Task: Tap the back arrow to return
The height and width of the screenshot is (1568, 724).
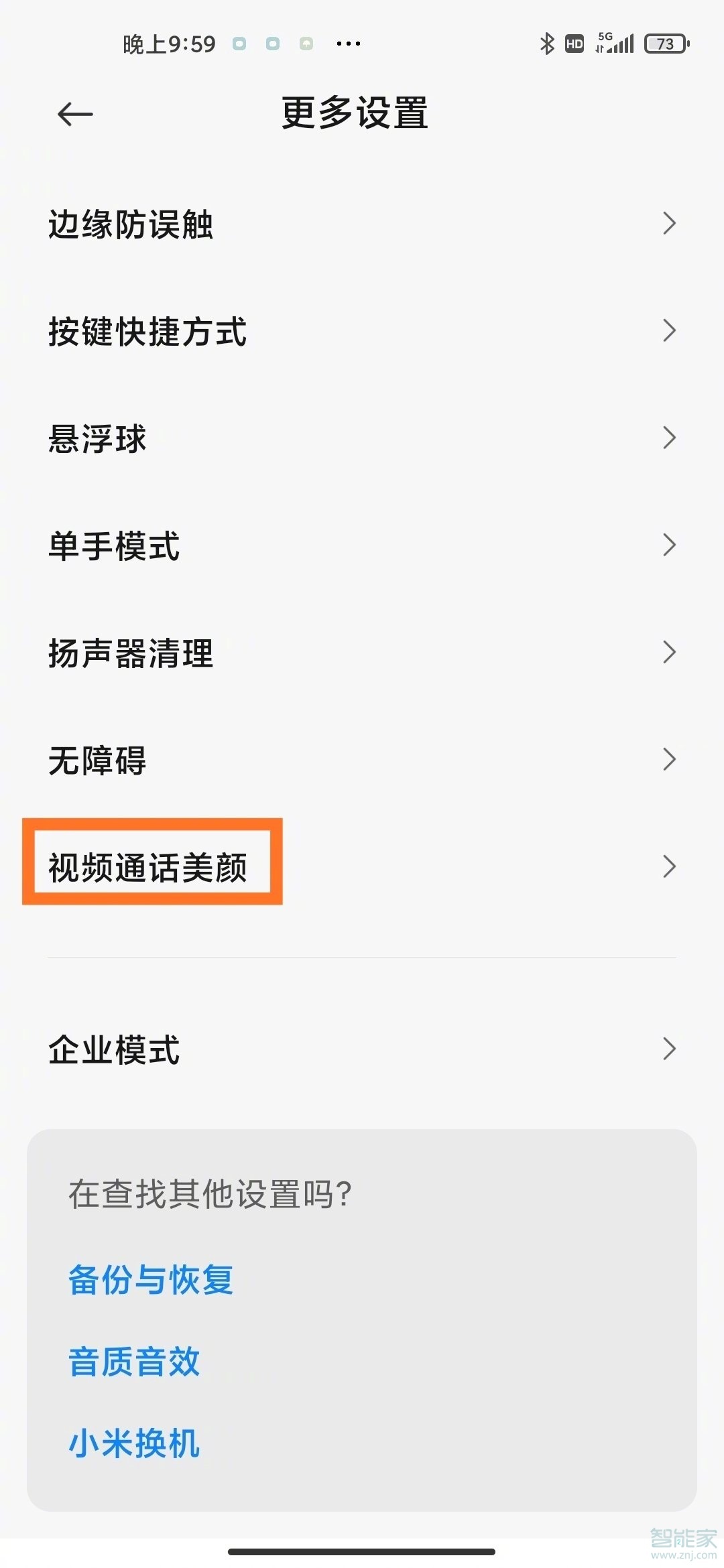Action: pos(74,114)
